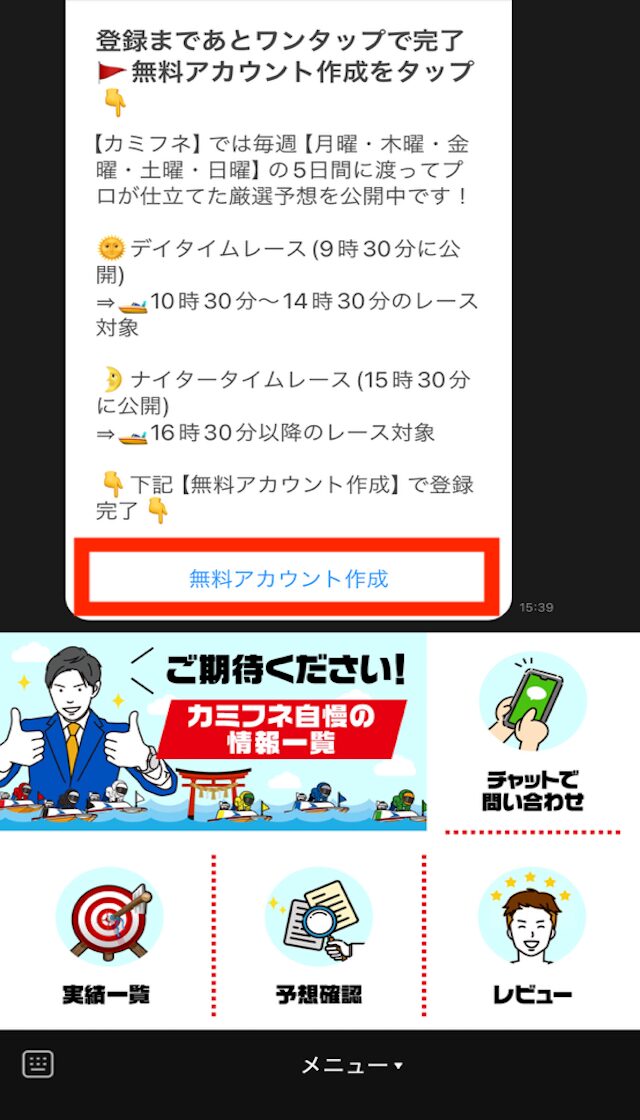Image resolution: width=640 pixels, height=1120 pixels.
Task: Tap the 無料アカウント作成 button
Action: (x=288, y=578)
